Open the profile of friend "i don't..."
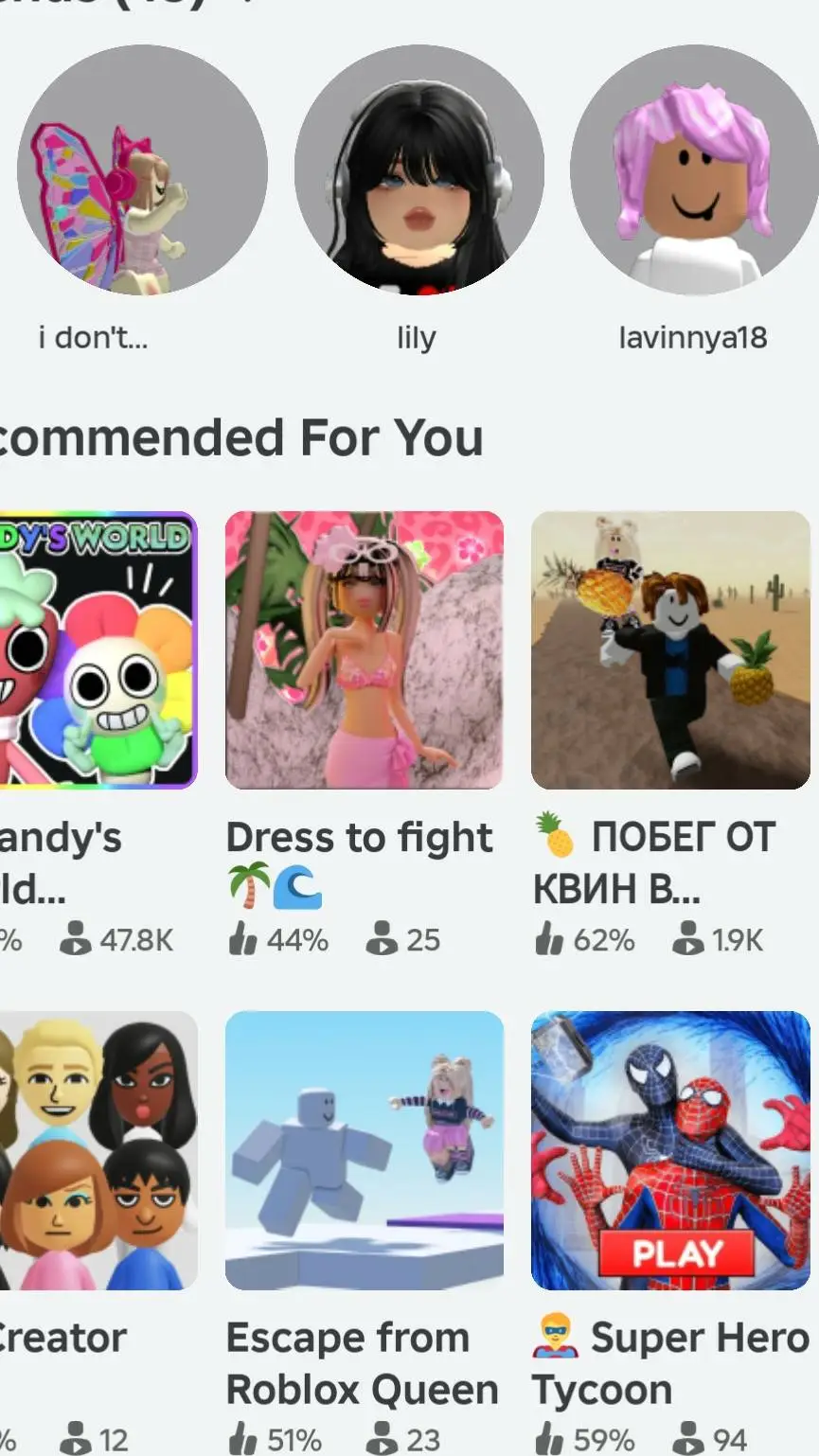This screenshot has height=1456, width=819. [x=142, y=170]
